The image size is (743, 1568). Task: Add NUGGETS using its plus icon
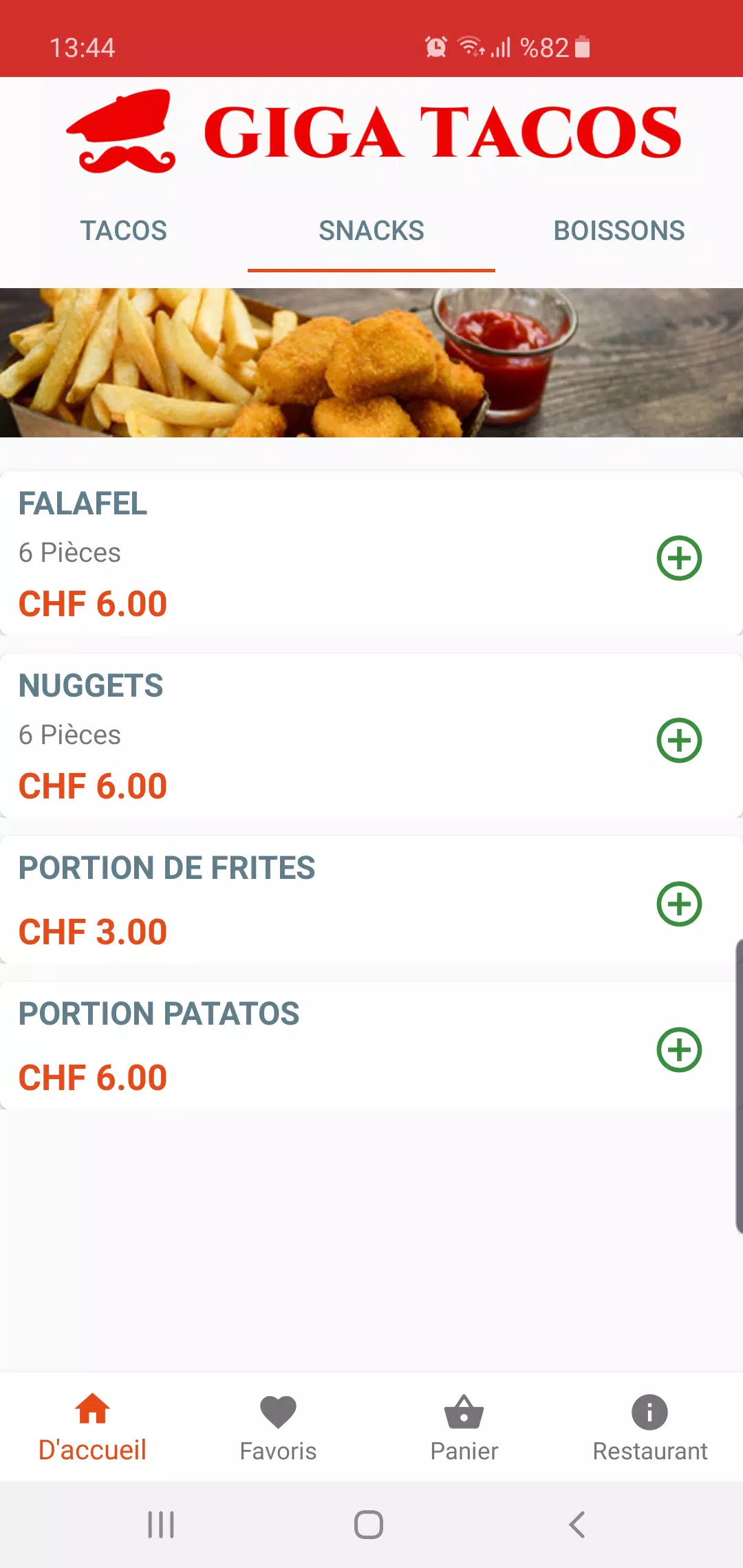[679, 740]
